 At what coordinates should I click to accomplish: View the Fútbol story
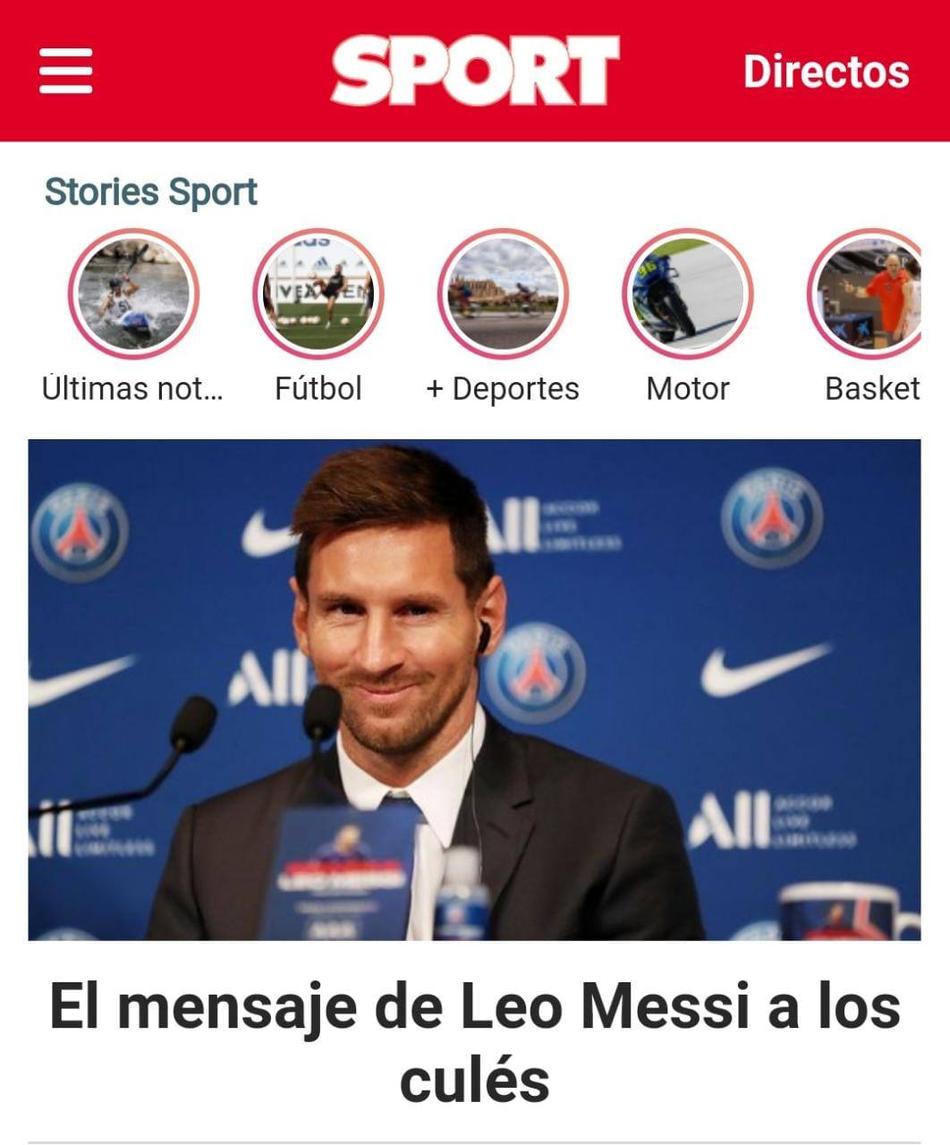click(x=318, y=294)
